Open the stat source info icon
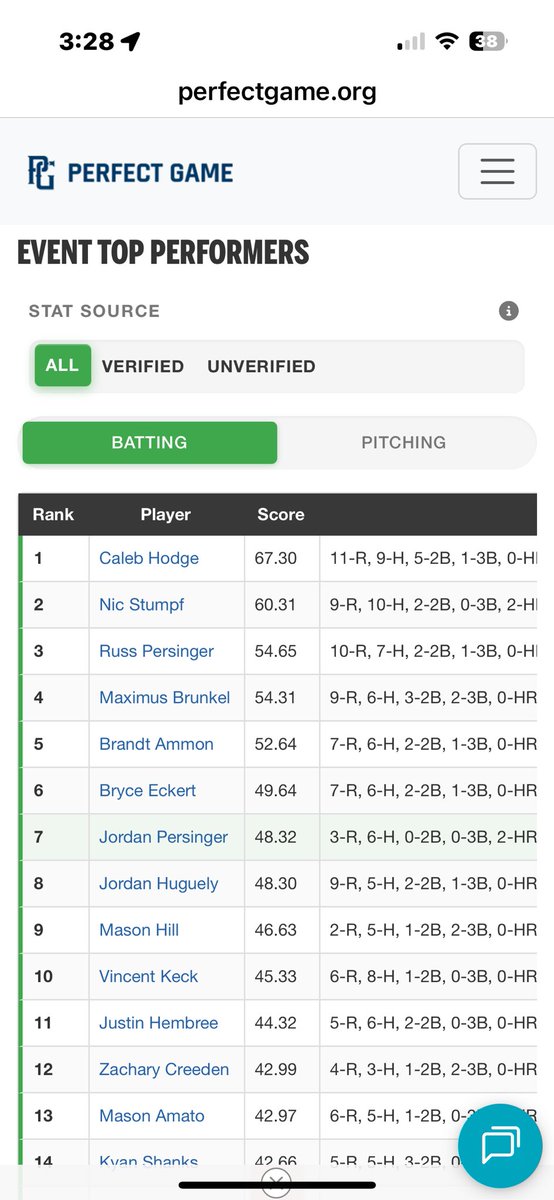The height and width of the screenshot is (1200, 554). (509, 311)
